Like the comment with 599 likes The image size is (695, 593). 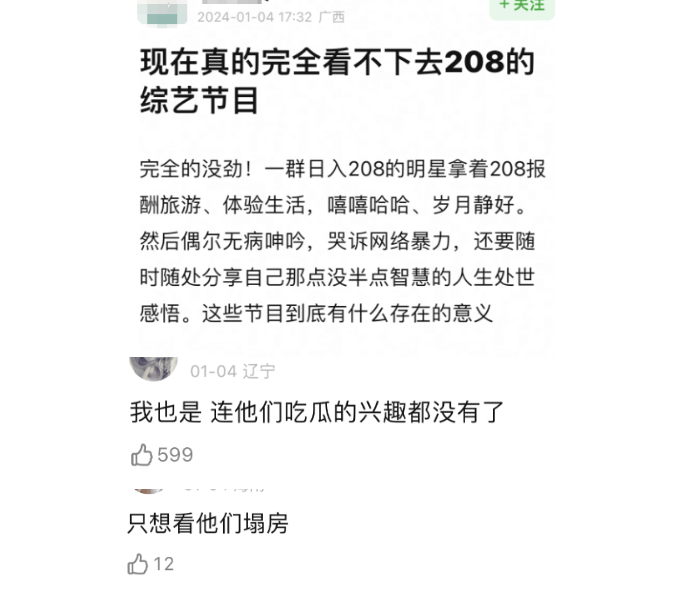click(x=142, y=456)
